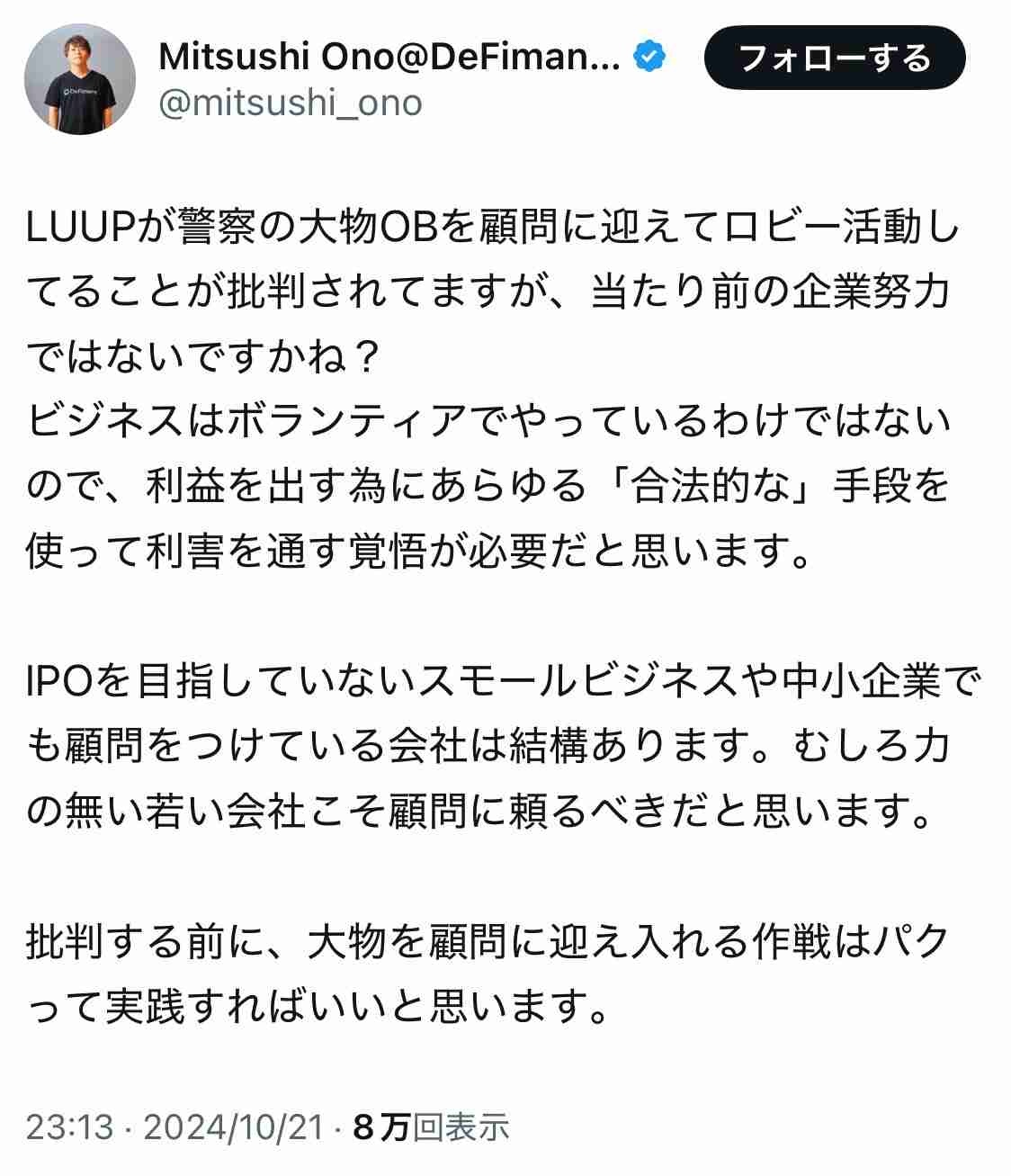Open the @mitsushi_ono profile handle
The image size is (1011, 1176).
pos(290,103)
